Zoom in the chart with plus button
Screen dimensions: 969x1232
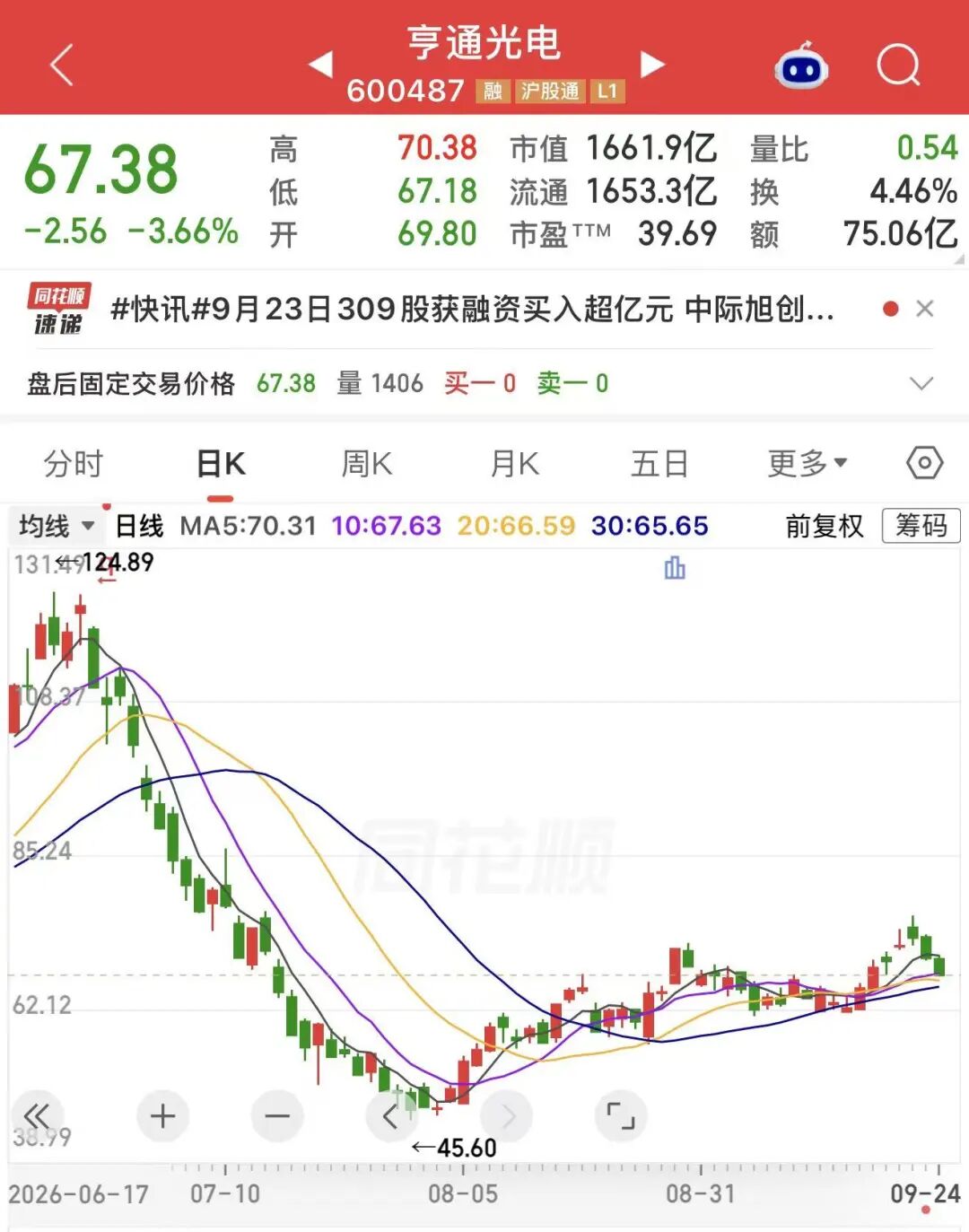(x=162, y=1116)
